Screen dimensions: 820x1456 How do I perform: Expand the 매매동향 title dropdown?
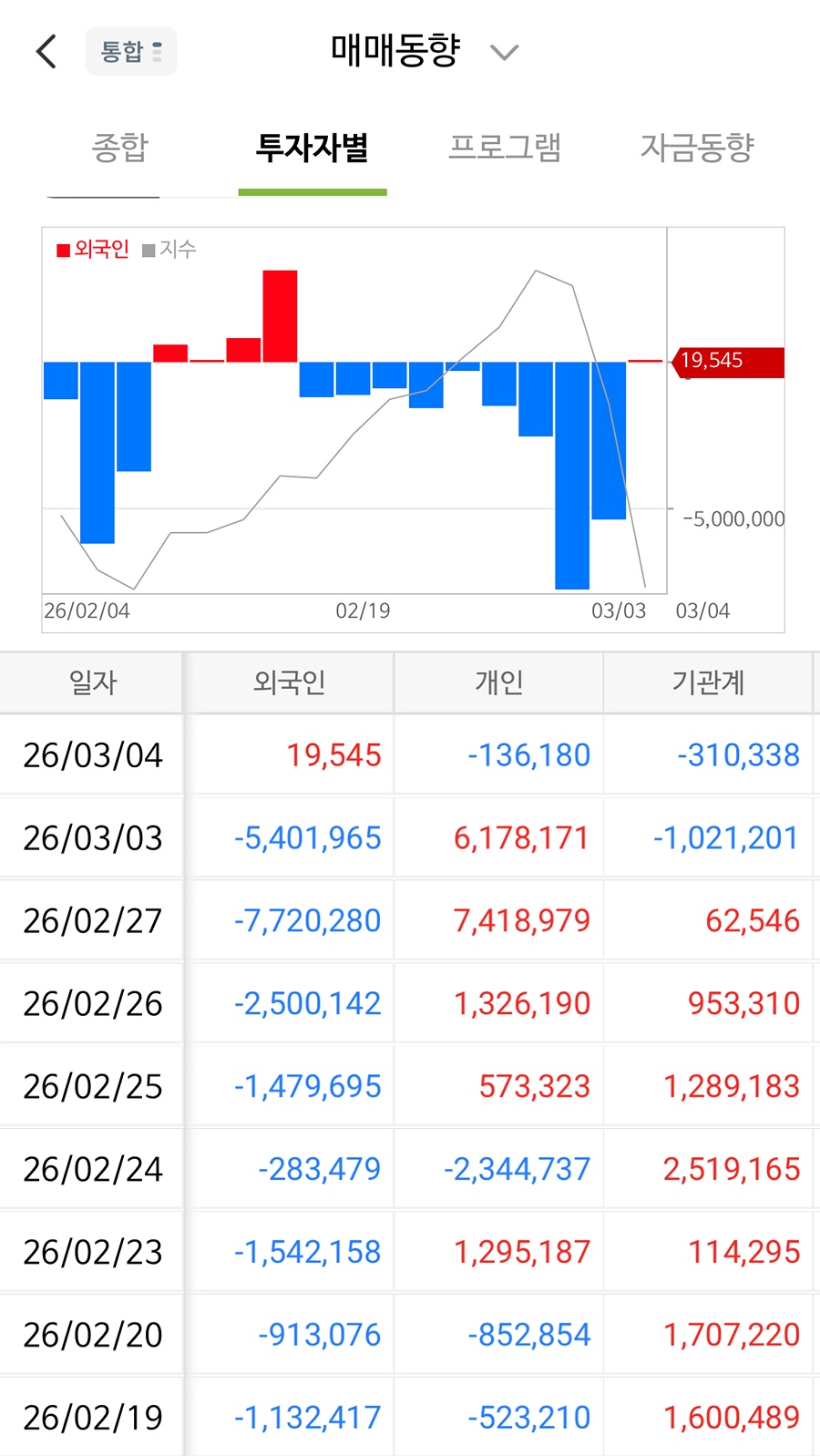coord(503,52)
